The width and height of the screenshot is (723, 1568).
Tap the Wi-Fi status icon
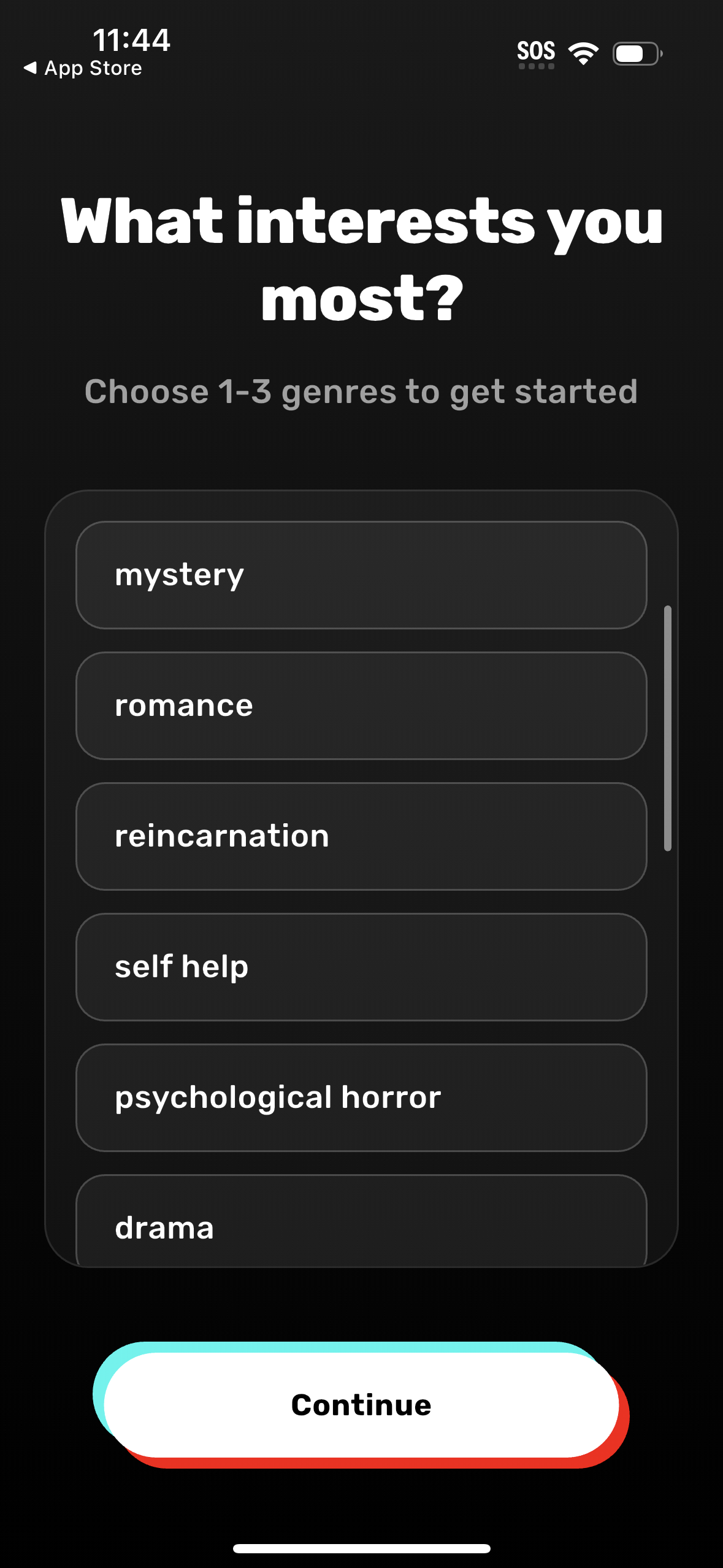tap(581, 53)
